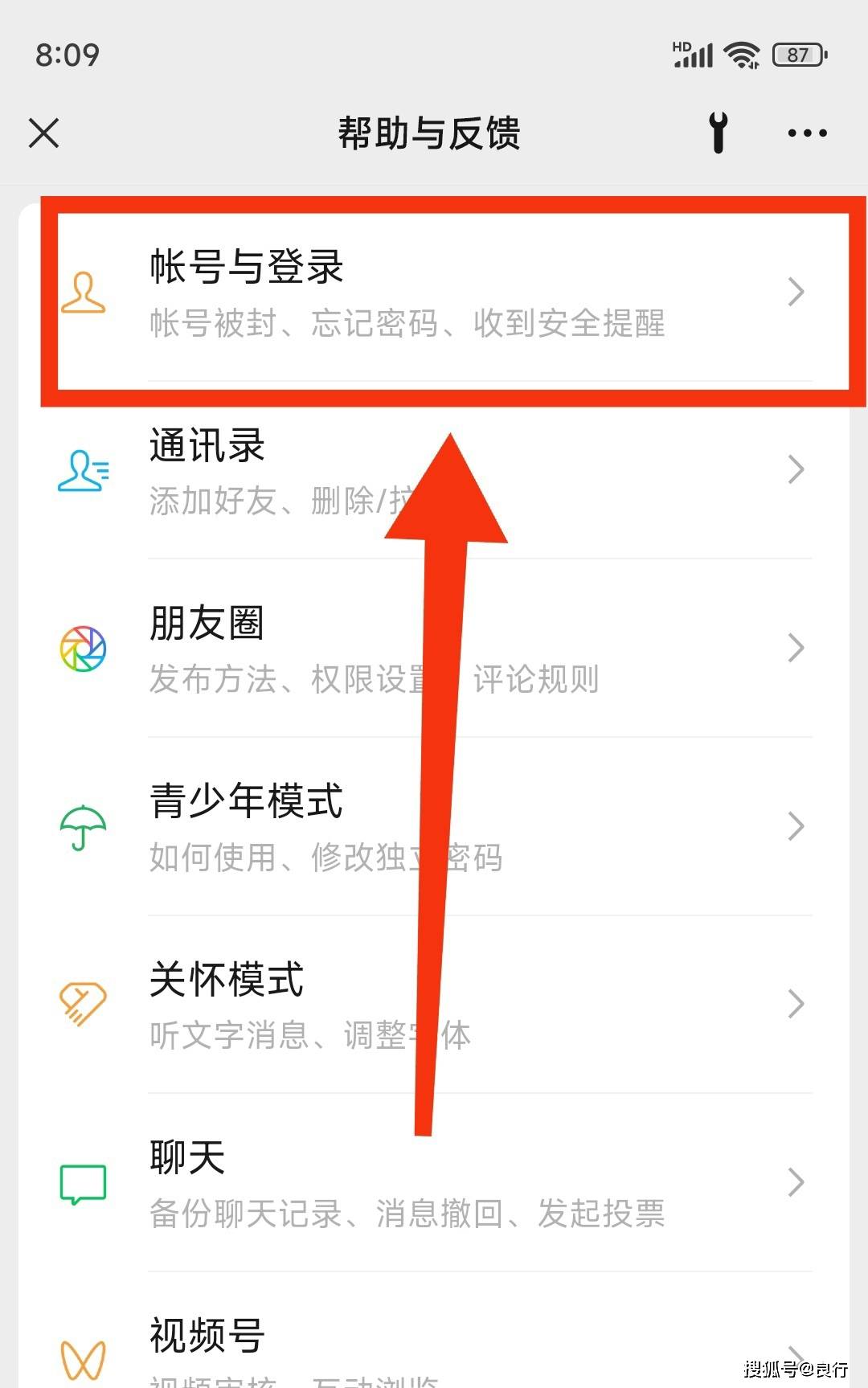Close the 帮助与反馈 page
This screenshot has width=868, height=1388.
(44, 133)
